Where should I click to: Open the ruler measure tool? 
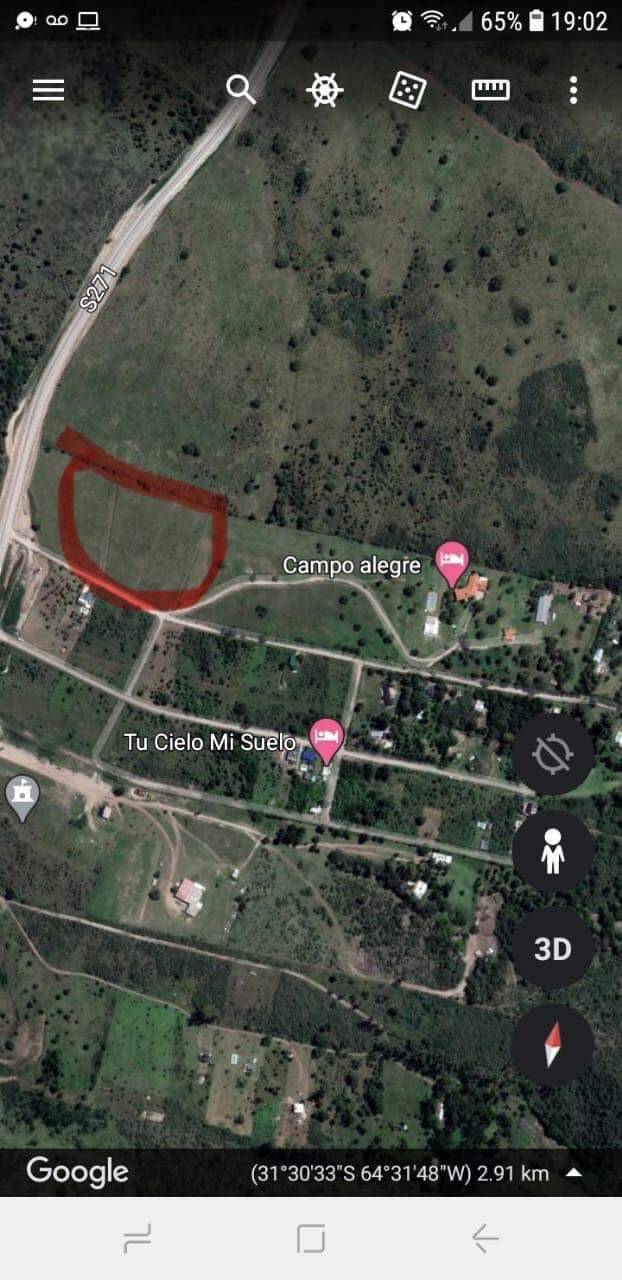[x=490, y=90]
